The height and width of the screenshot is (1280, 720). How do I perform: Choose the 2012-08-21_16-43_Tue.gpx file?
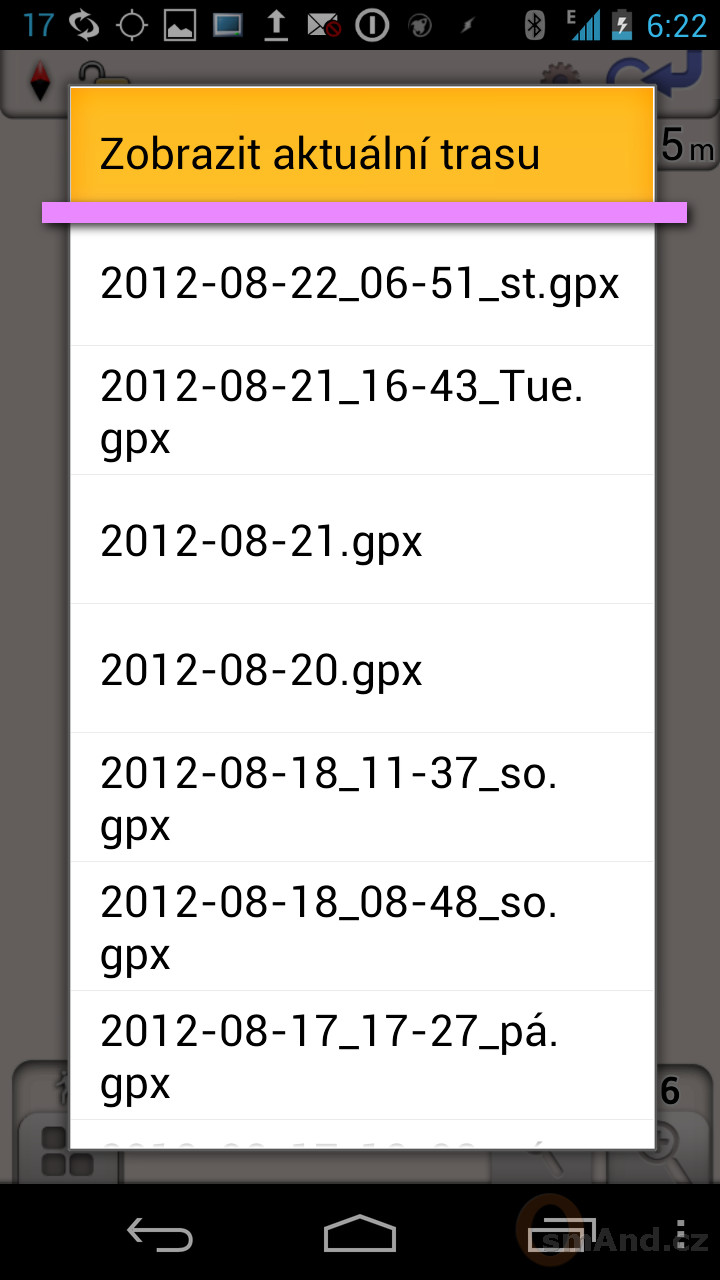[362, 410]
